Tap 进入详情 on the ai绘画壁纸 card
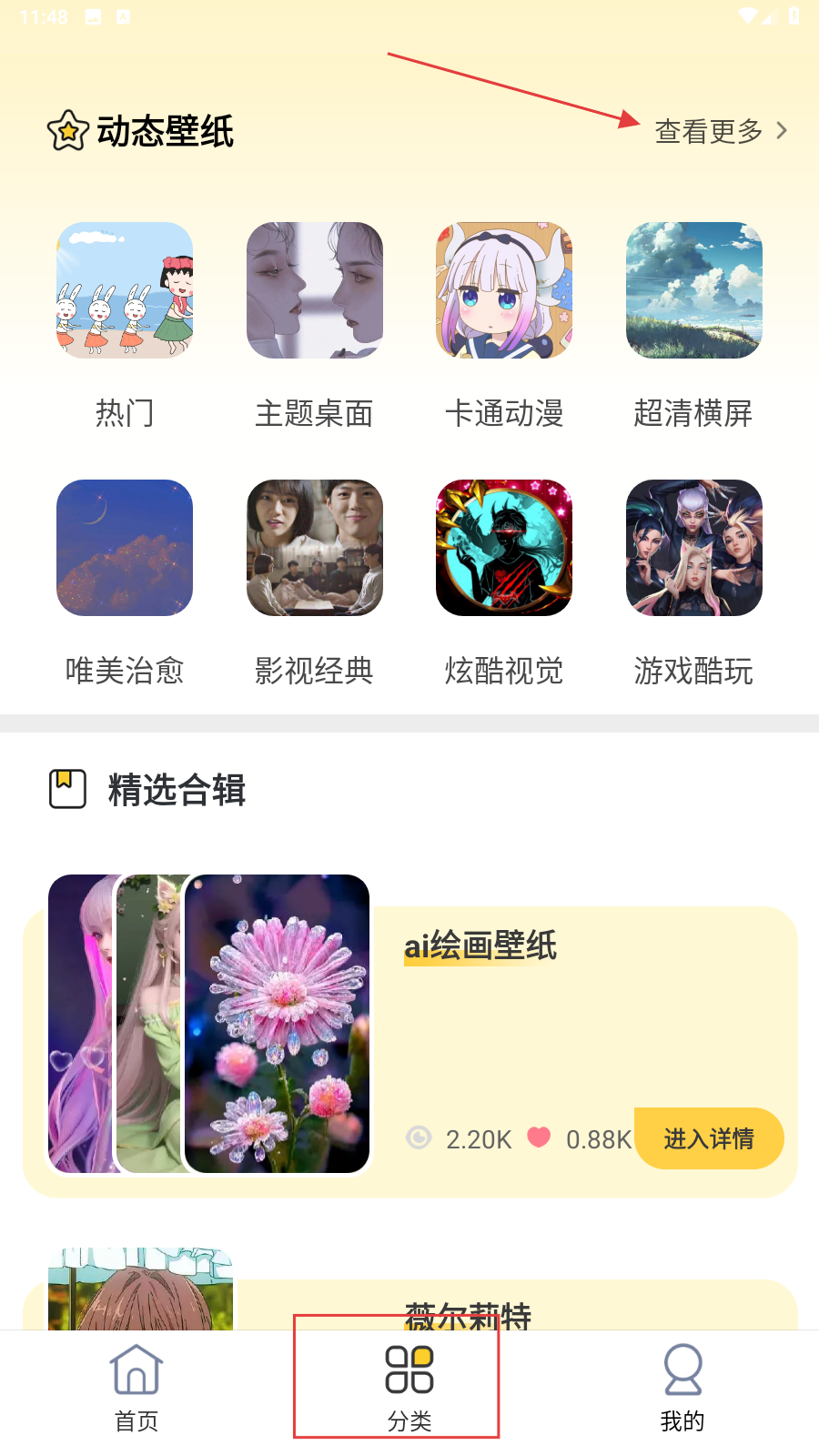 (709, 1138)
